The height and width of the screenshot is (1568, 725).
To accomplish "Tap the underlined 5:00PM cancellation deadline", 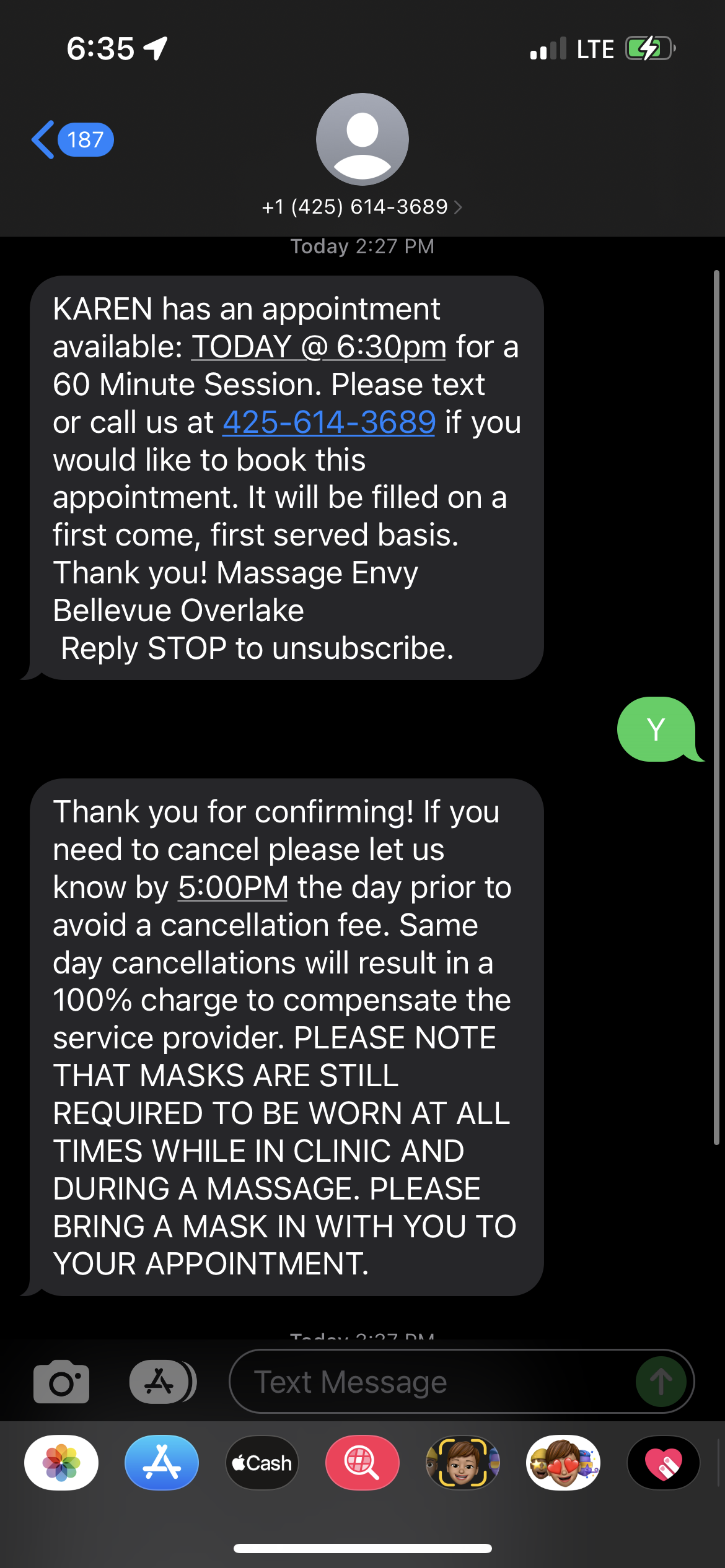I will point(232,887).
